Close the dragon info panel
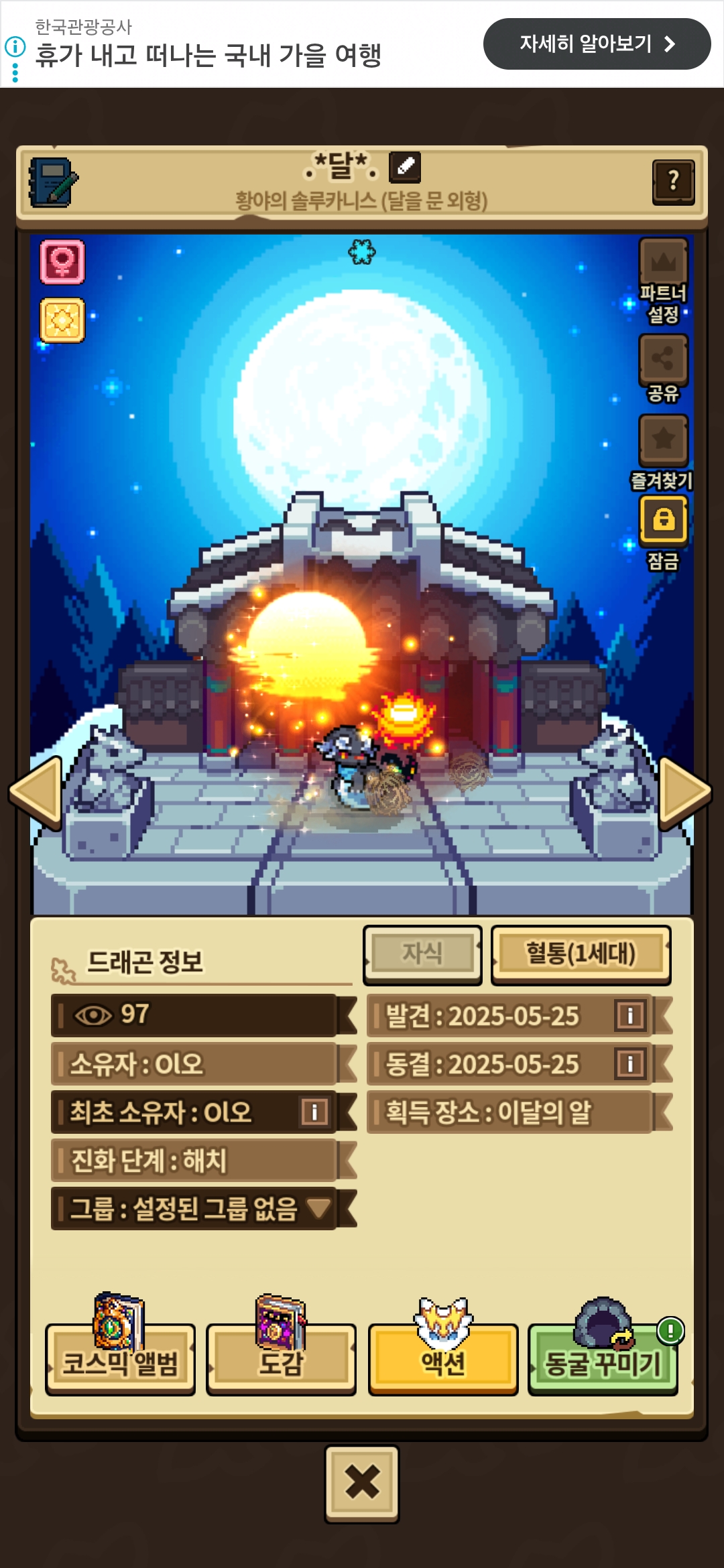This screenshot has width=724, height=1568. (x=362, y=1483)
